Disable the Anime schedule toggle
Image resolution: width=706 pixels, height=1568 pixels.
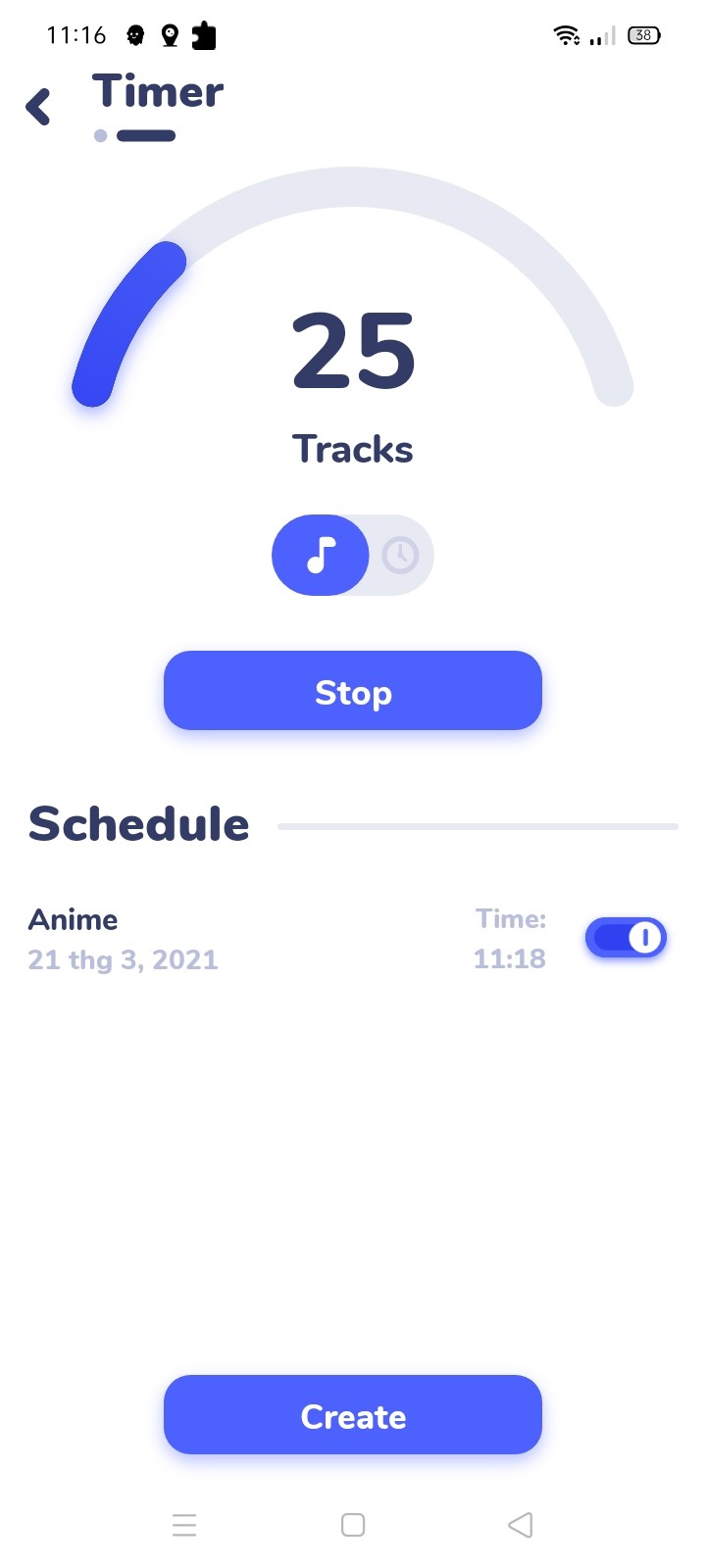(626, 937)
